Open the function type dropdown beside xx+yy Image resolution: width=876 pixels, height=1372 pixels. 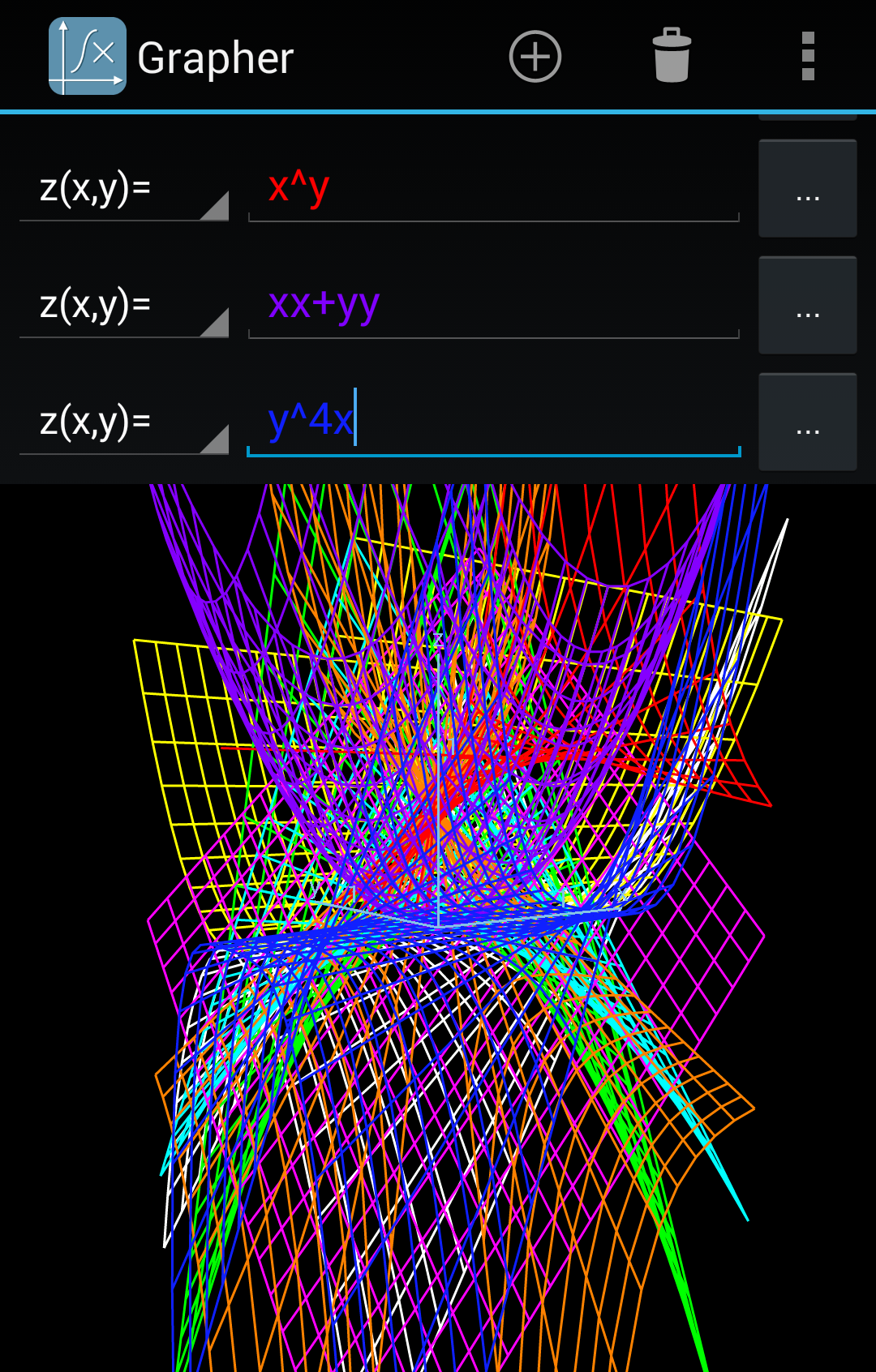tap(124, 306)
